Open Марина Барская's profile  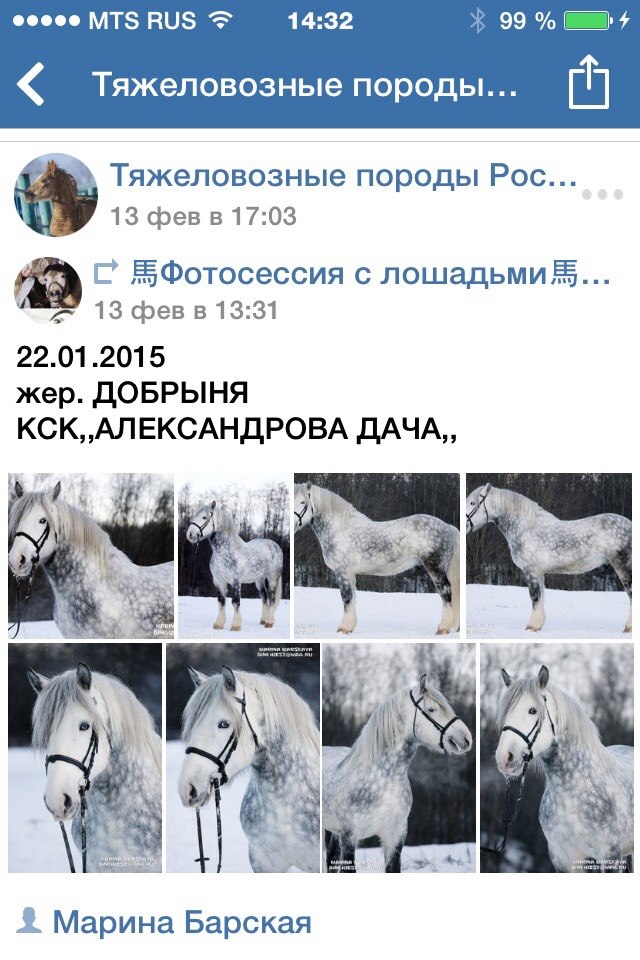click(181, 922)
